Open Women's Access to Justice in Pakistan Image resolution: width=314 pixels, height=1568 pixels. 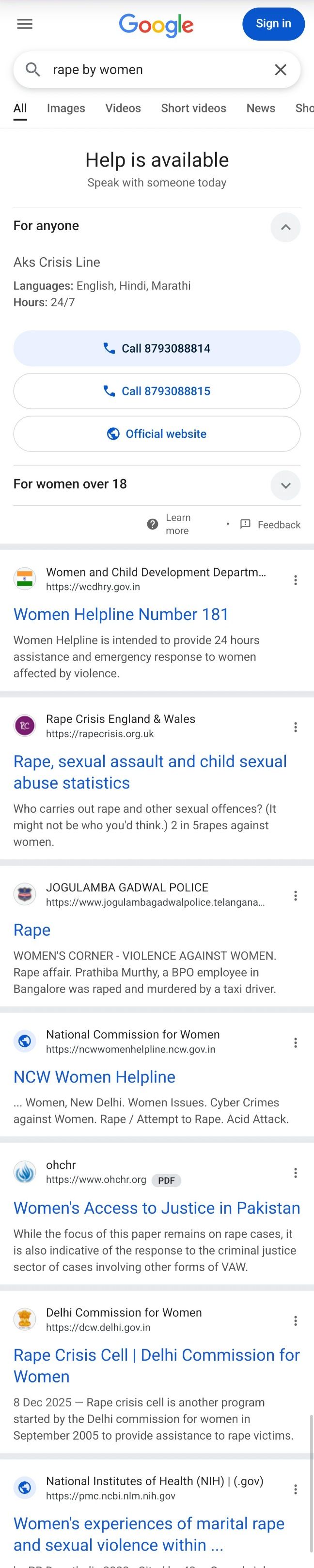[x=157, y=1208]
